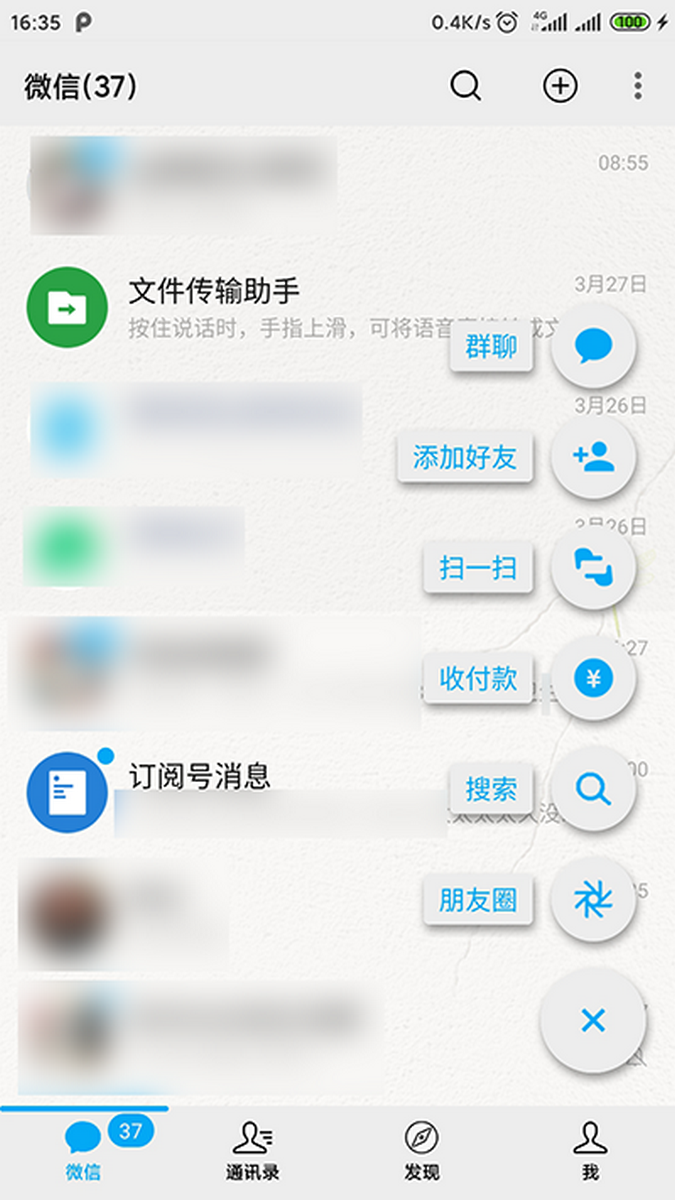The image size is (675, 1200).
Task: Launch the 扫一扫 scan button
Action: click(593, 568)
